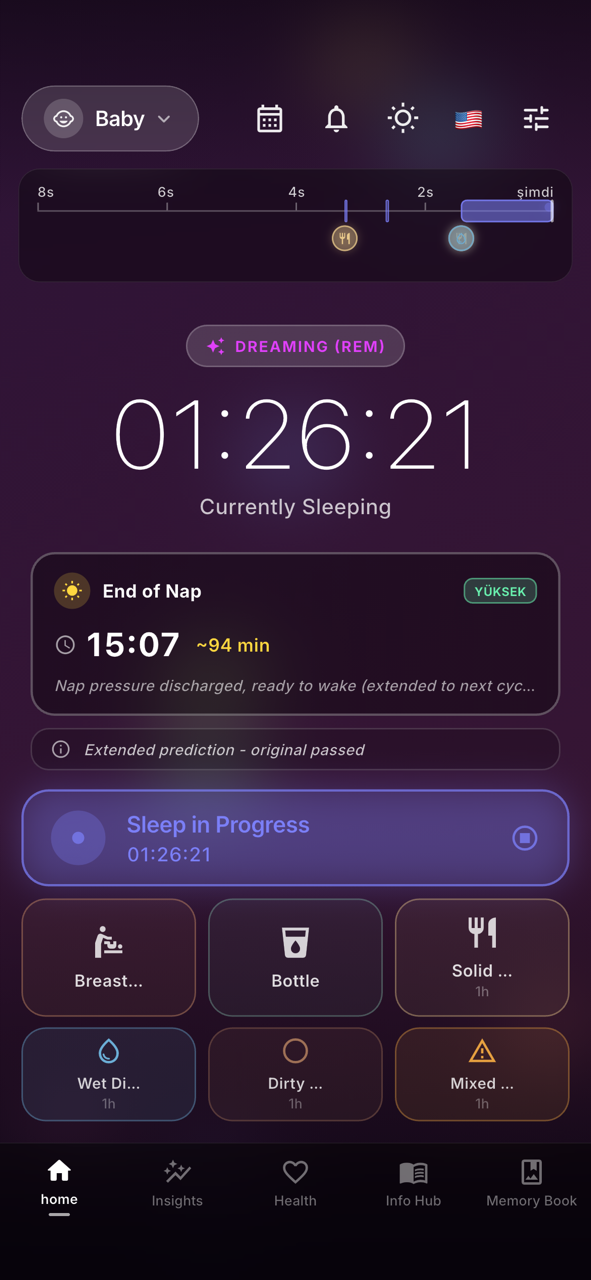Log a Solid food meal
The width and height of the screenshot is (591, 1280).
click(x=482, y=957)
